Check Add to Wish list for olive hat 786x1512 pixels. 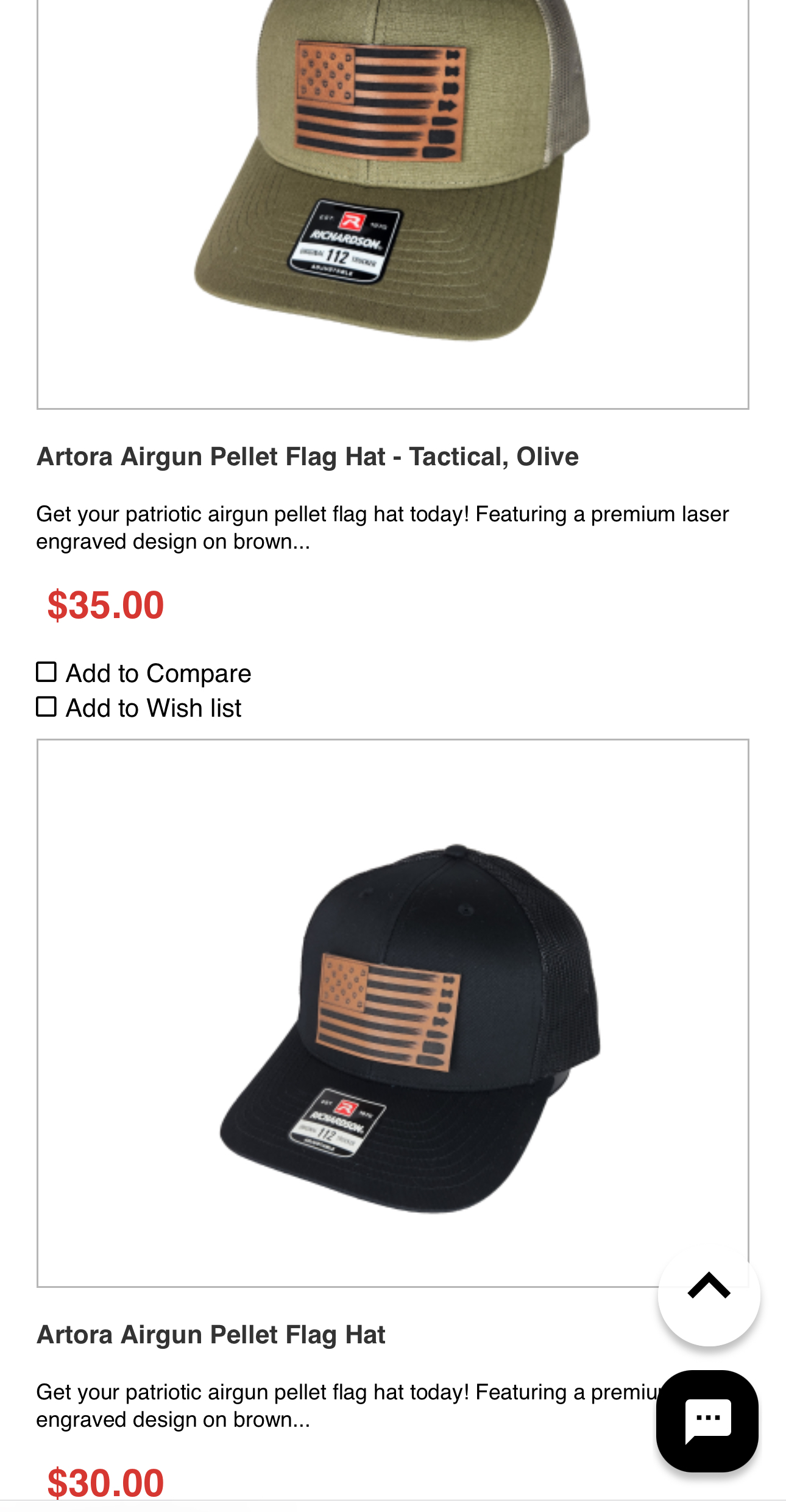pyautogui.click(x=47, y=707)
